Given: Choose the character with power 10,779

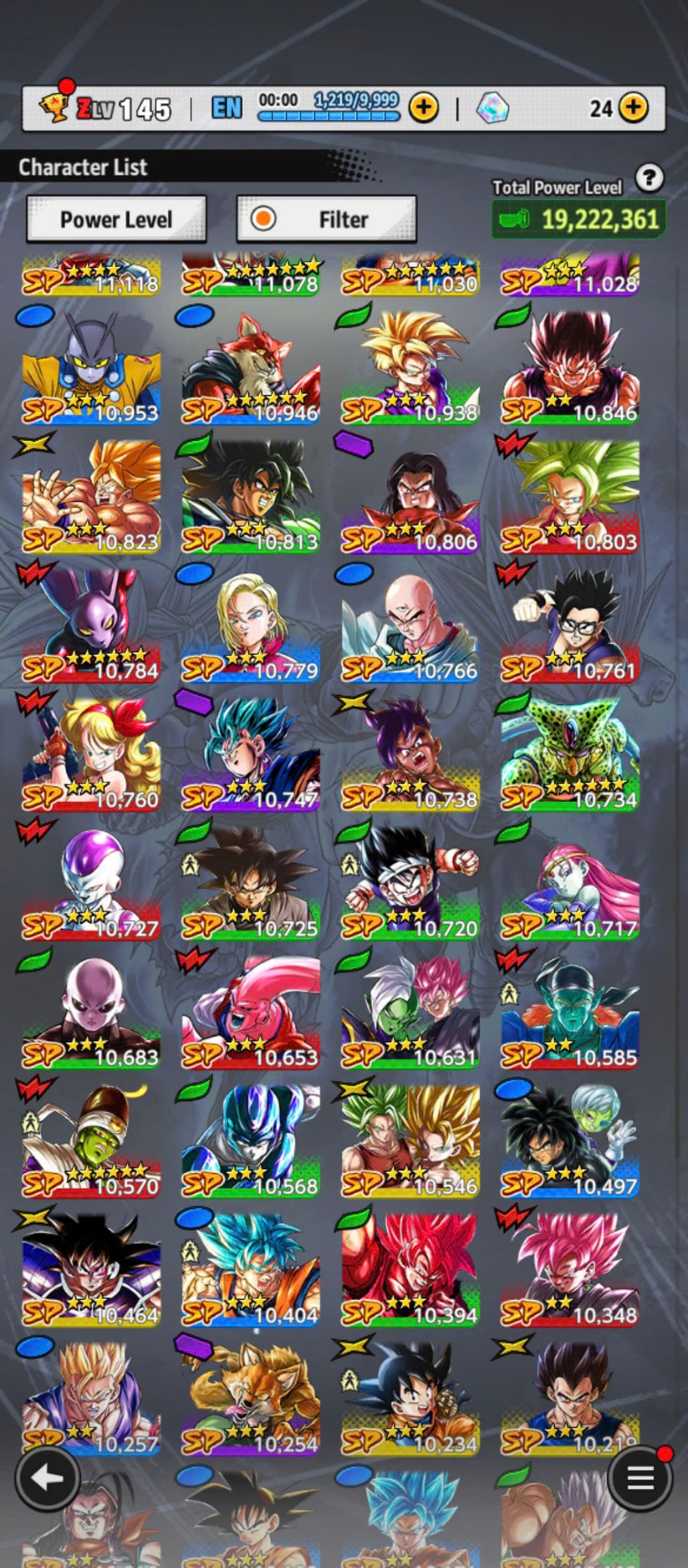Looking at the screenshot, I should click(251, 626).
